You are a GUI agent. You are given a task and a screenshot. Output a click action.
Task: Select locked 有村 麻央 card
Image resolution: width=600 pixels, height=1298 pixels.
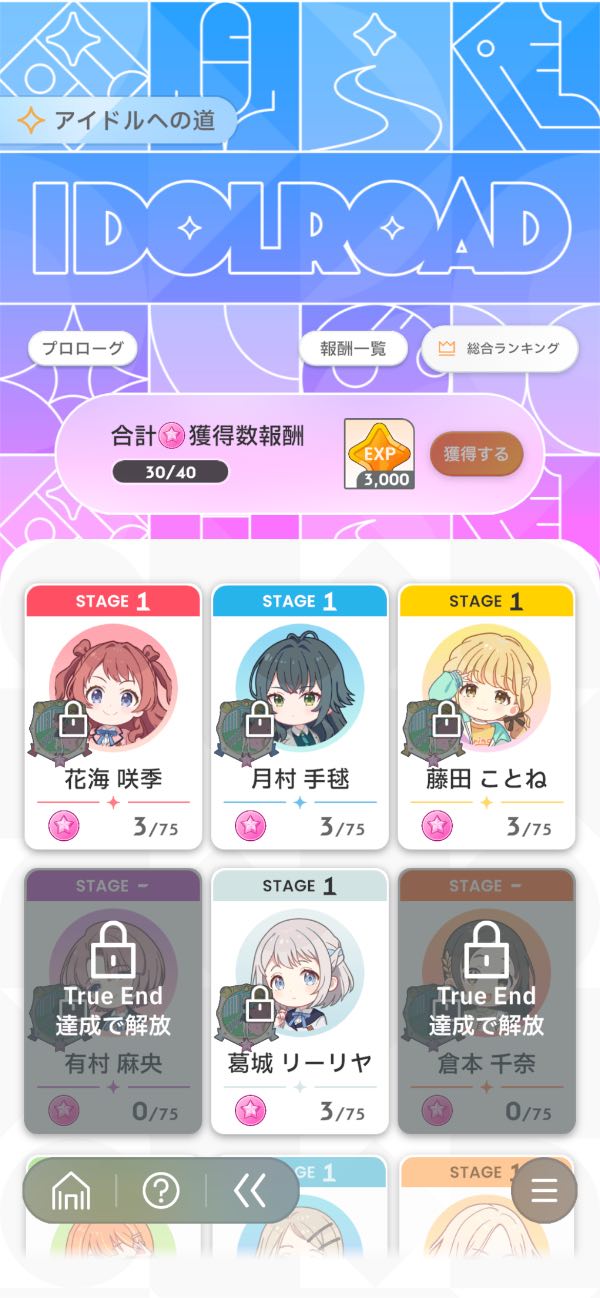click(x=113, y=1000)
